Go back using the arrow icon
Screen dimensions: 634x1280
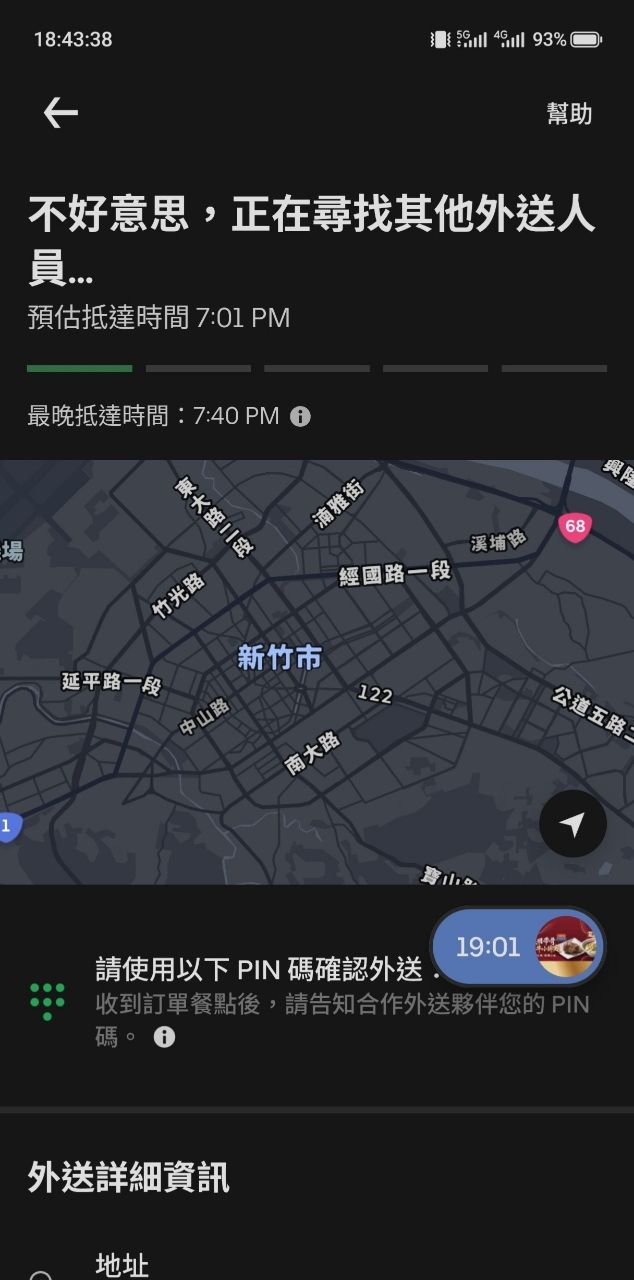click(60, 113)
